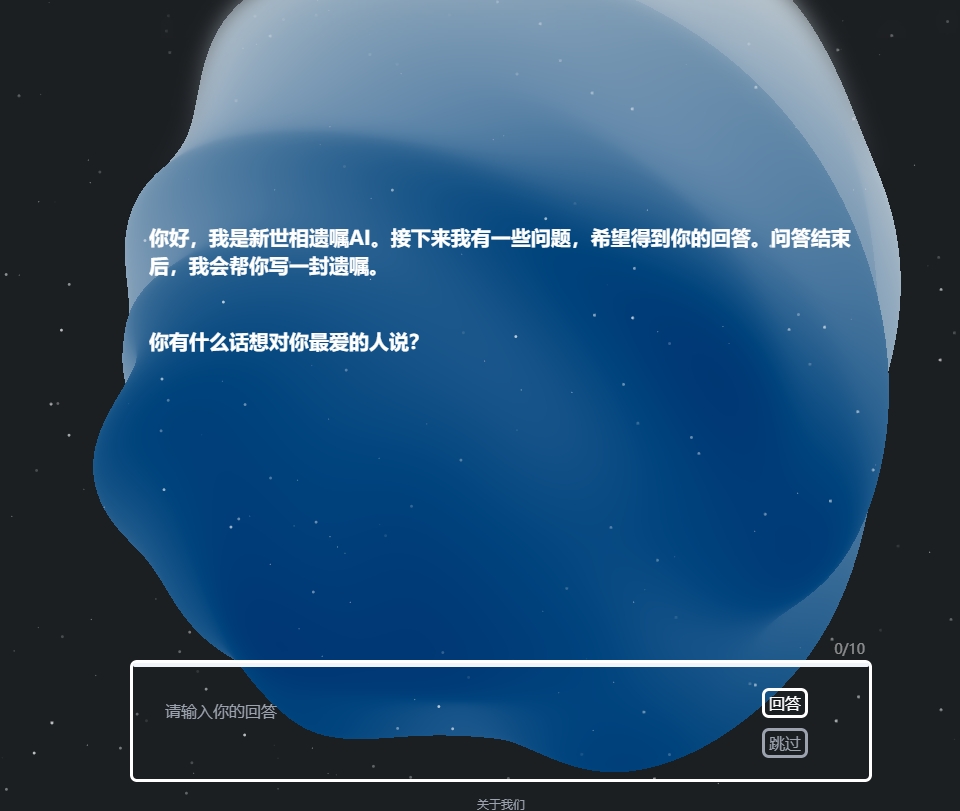
Task: Submit with the 回答 button
Action: click(x=785, y=704)
